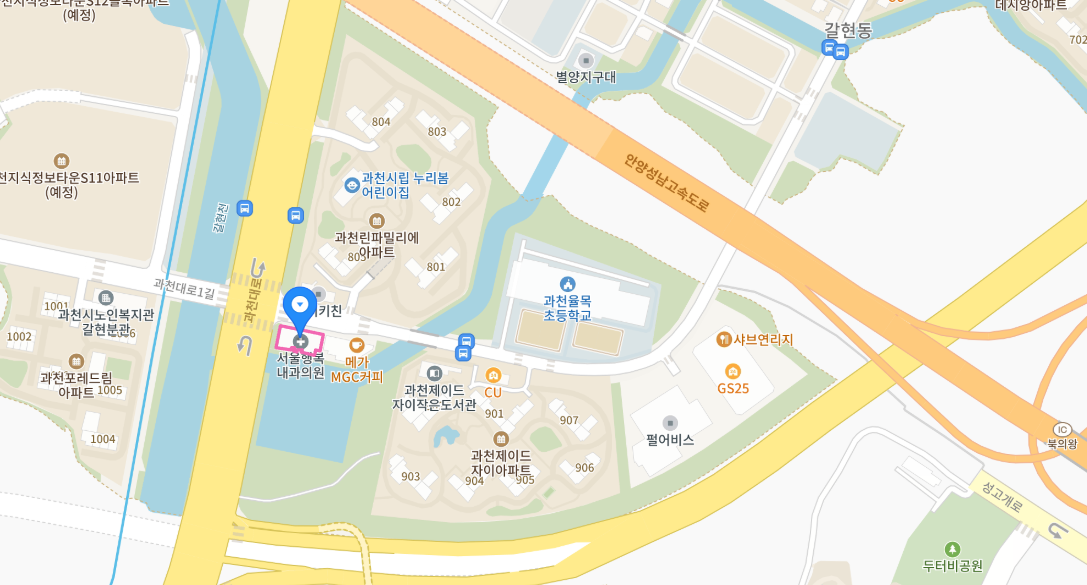
Task: Open the 과천제이드자이작은도서관 library marker
Action: (x=434, y=373)
